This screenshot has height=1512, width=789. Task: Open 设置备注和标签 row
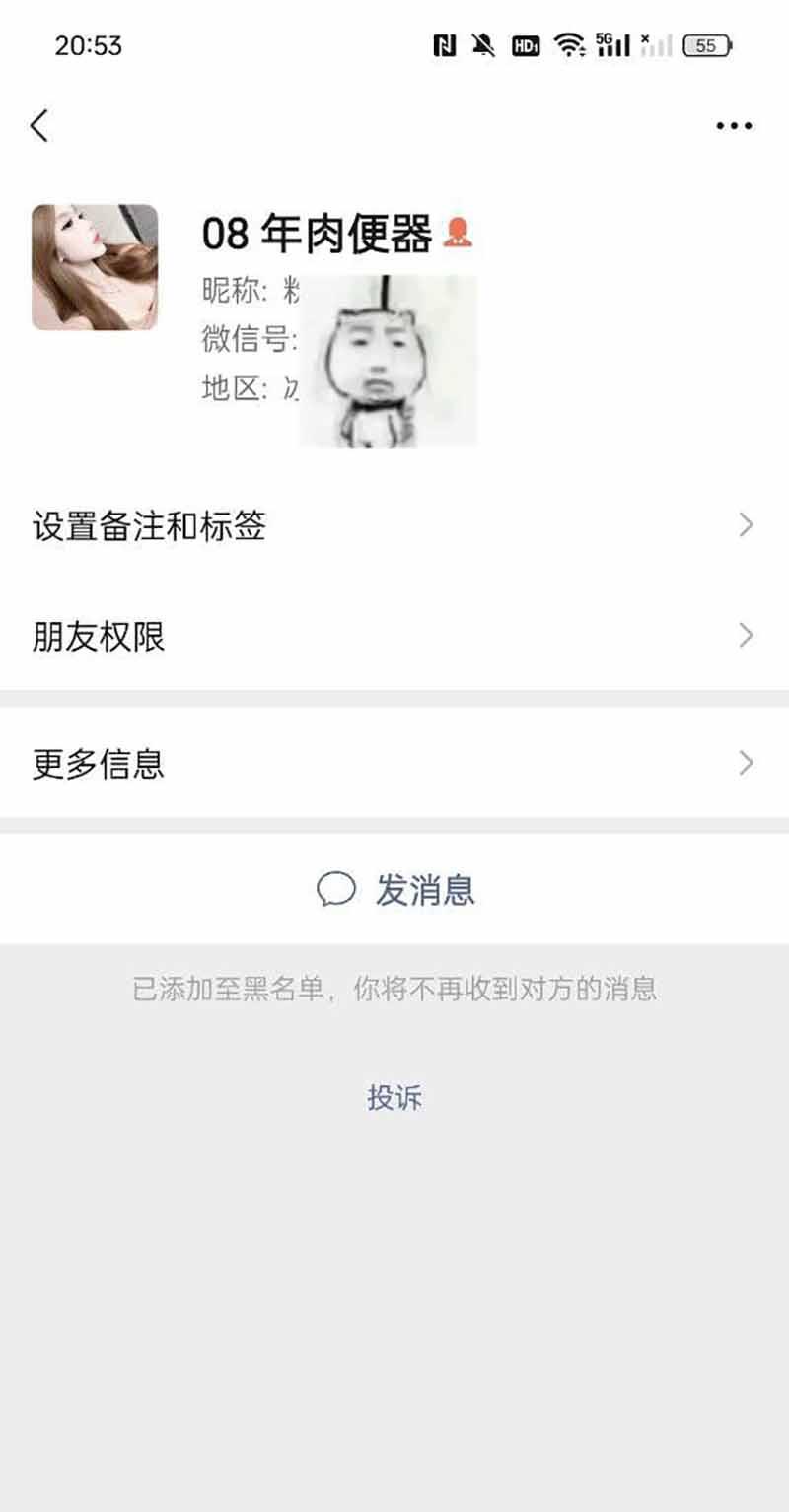[394, 526]
